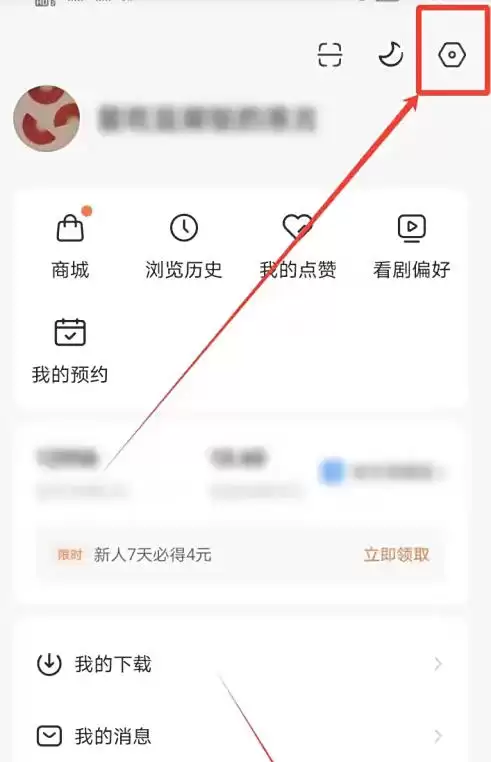The height and width of the screenshot is (762, 491).
Task: Open 我的点赞 liked items
Action: click(x=298, y=247)
